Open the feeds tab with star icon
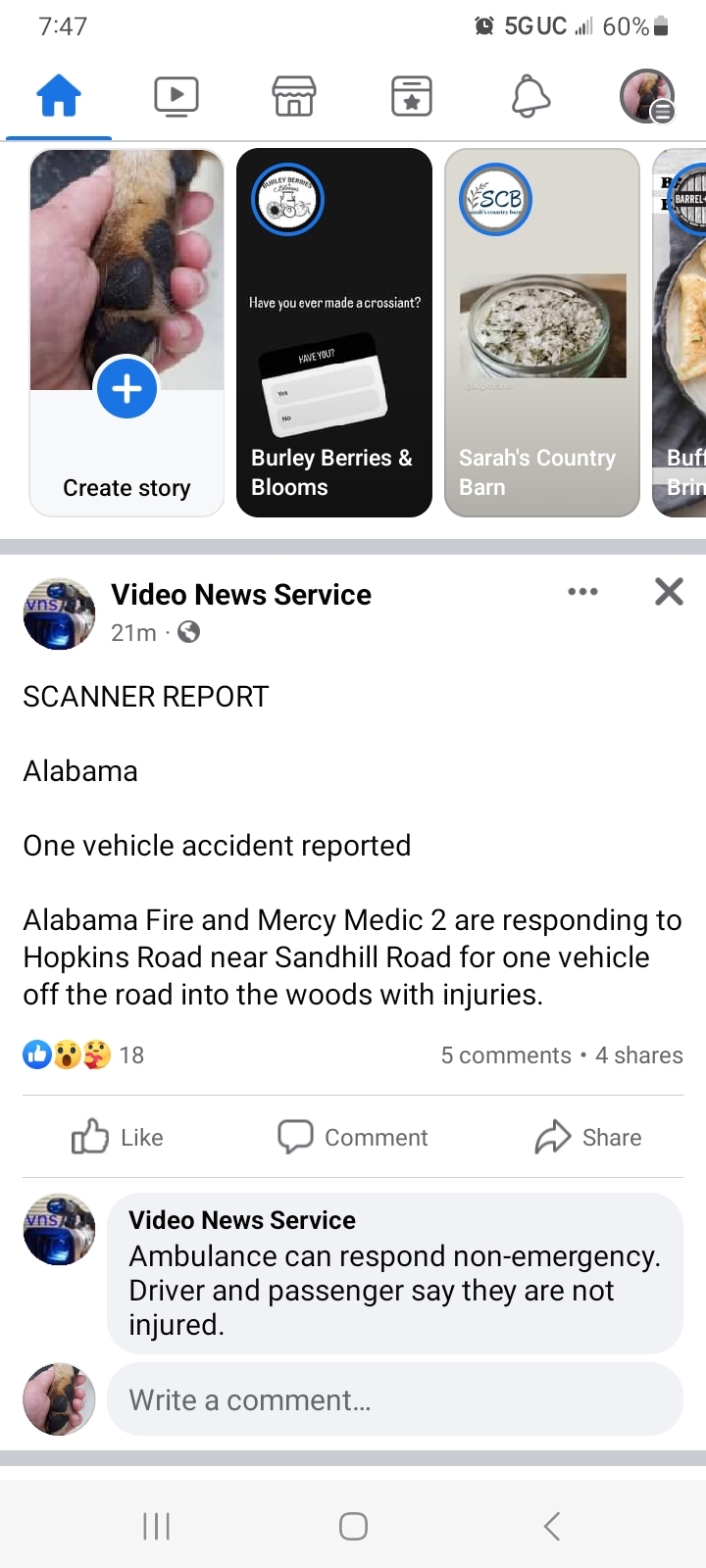 (x=412, y=96)
